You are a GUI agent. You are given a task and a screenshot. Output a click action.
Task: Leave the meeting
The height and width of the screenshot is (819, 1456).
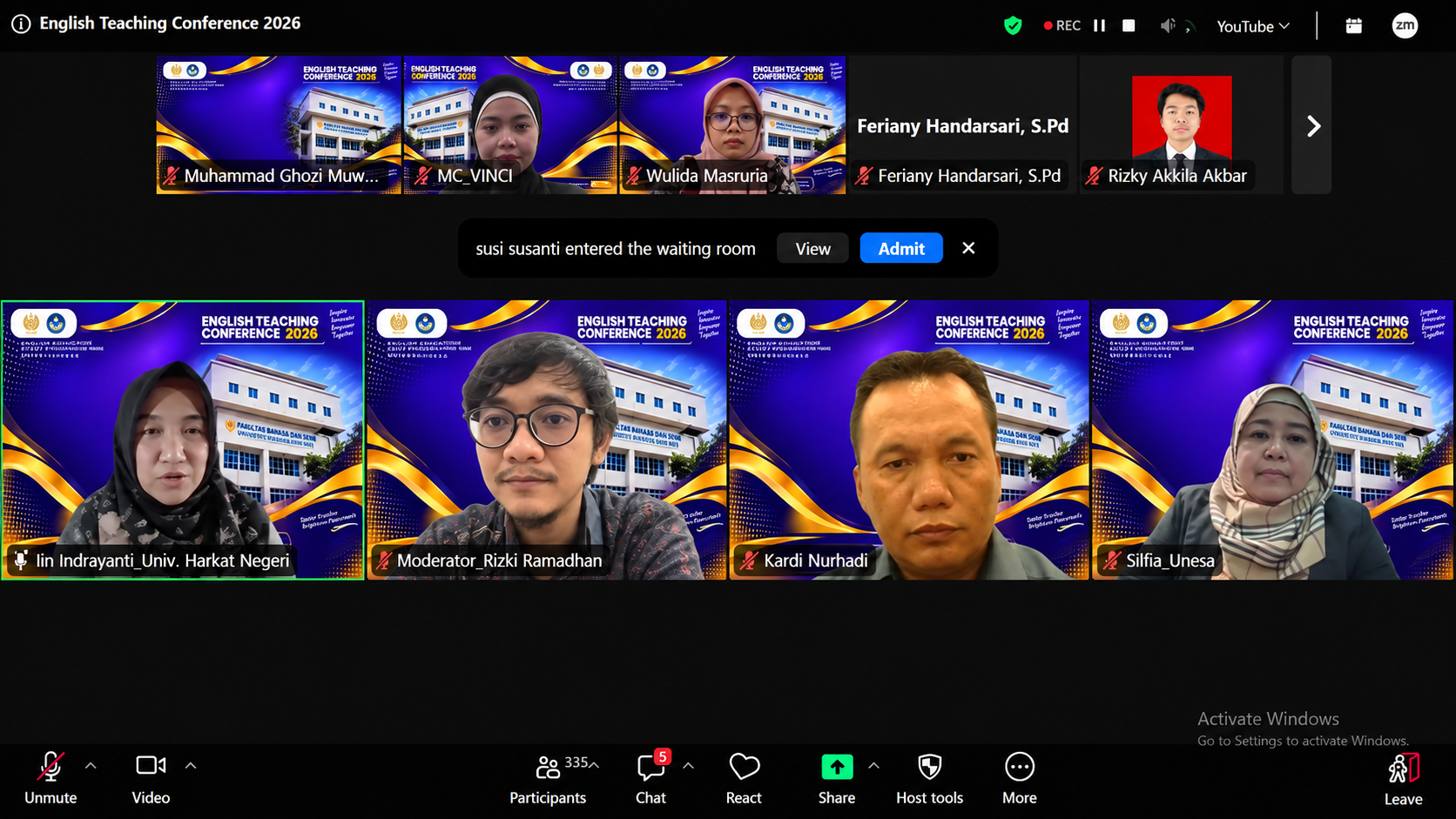(1403, 780)
